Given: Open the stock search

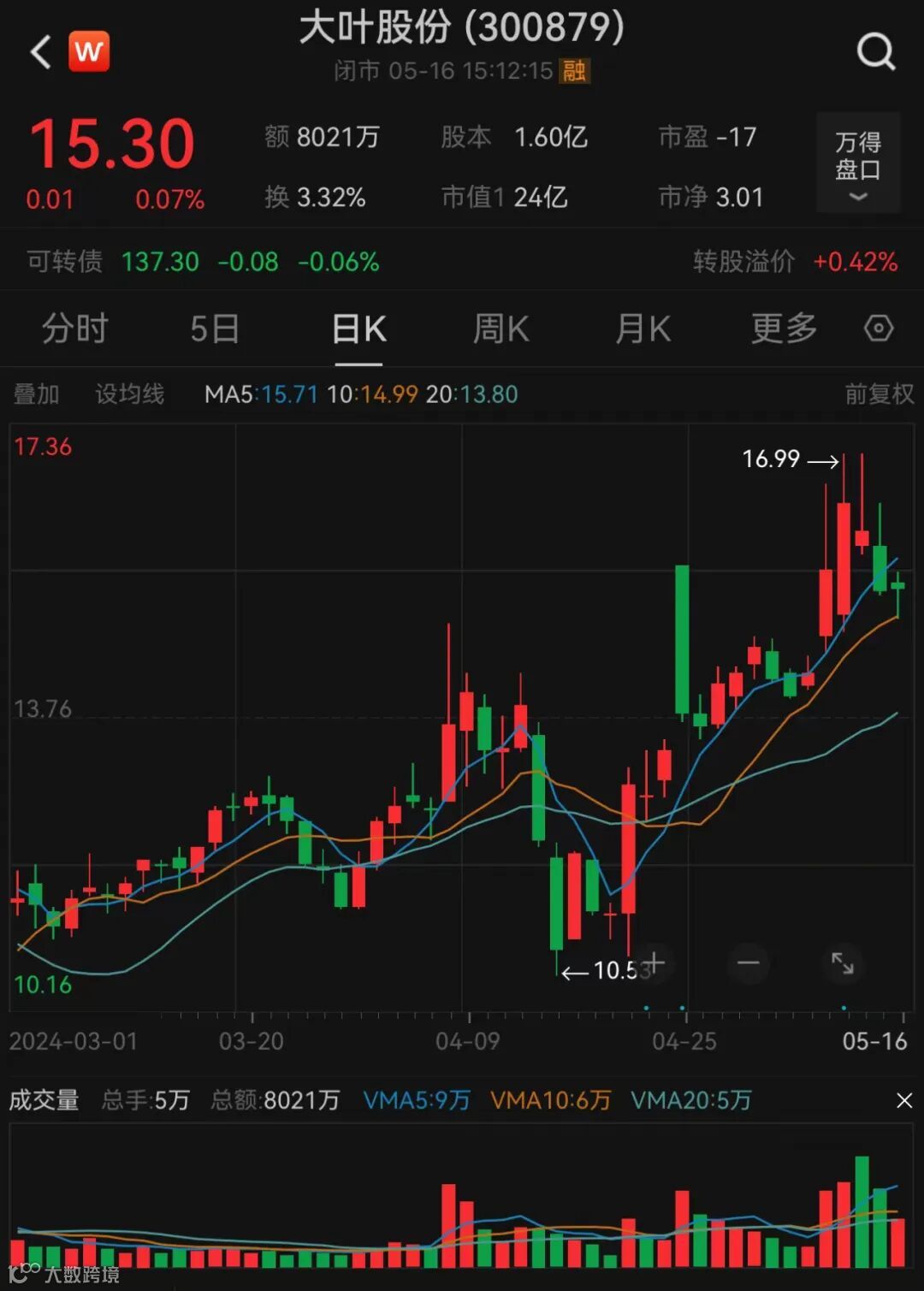Looking at the screenshot, I should (875, 52).
